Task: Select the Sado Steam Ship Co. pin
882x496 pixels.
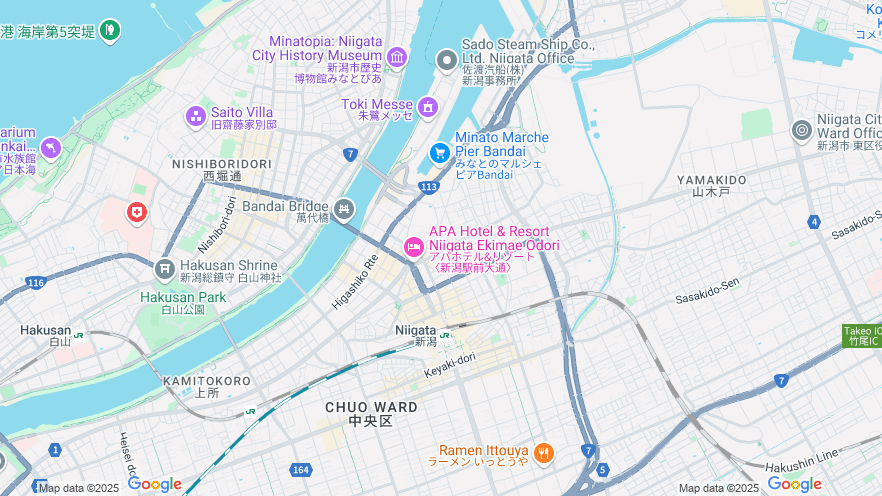Action: point(446,59)
